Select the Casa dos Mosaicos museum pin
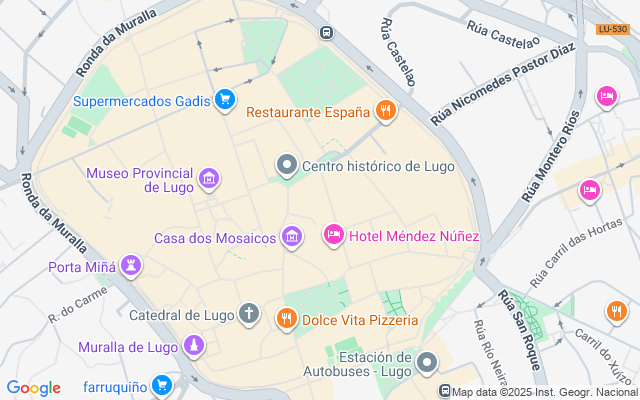This screenshot has width=640, height=400. (292, 237)
